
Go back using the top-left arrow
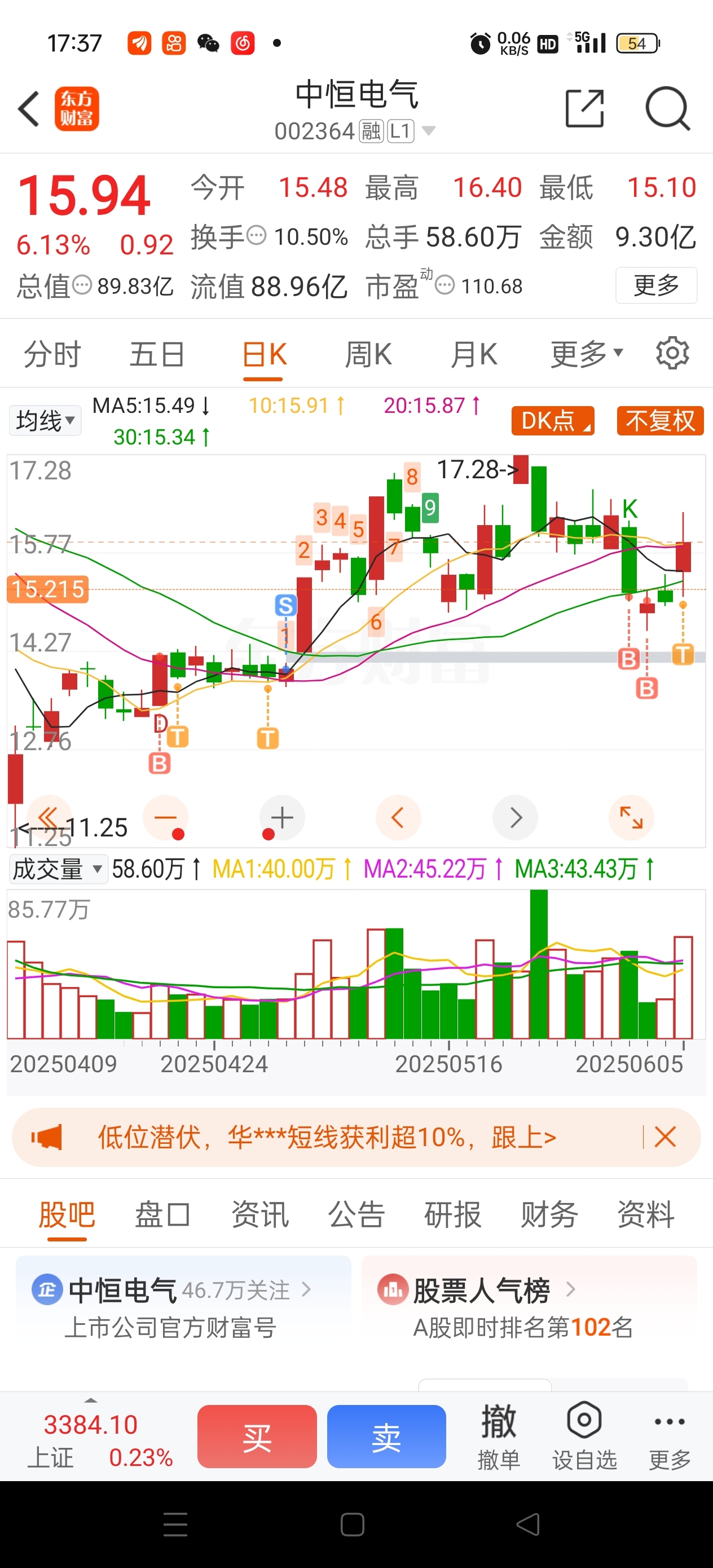(x=29, y=109)
